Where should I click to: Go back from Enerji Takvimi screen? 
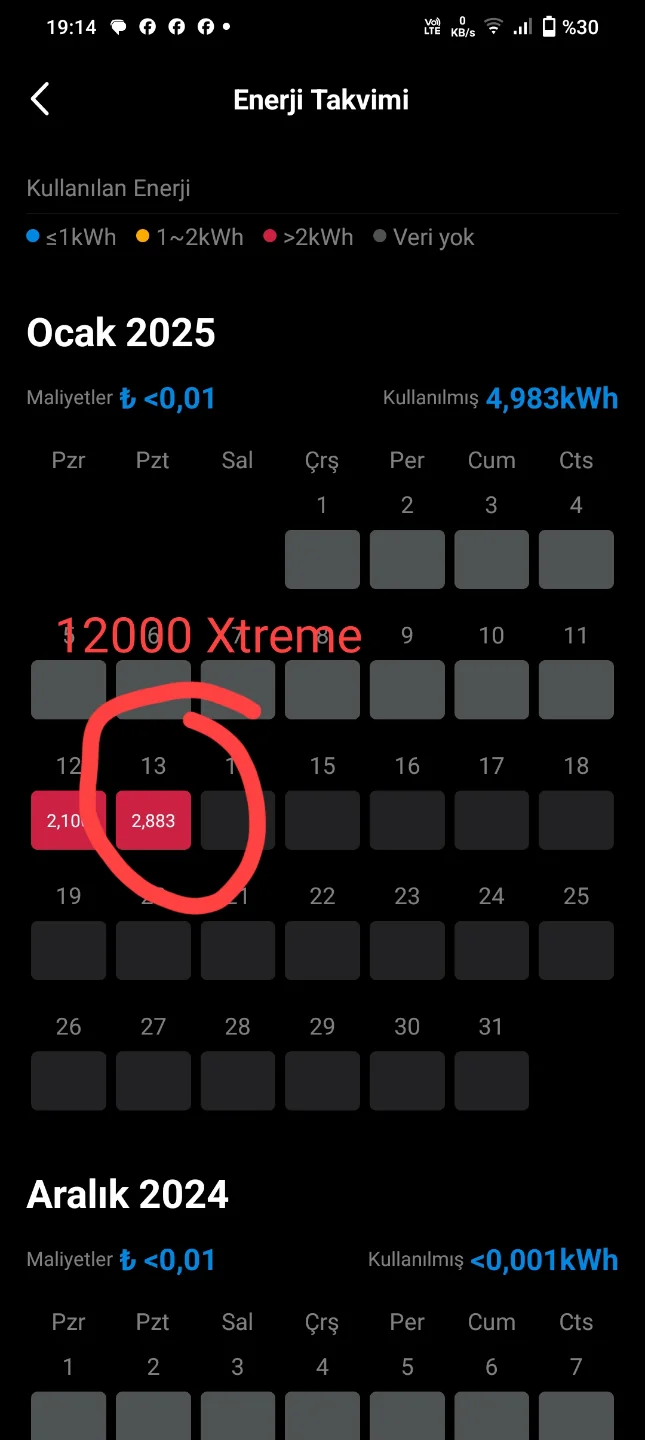40,100
